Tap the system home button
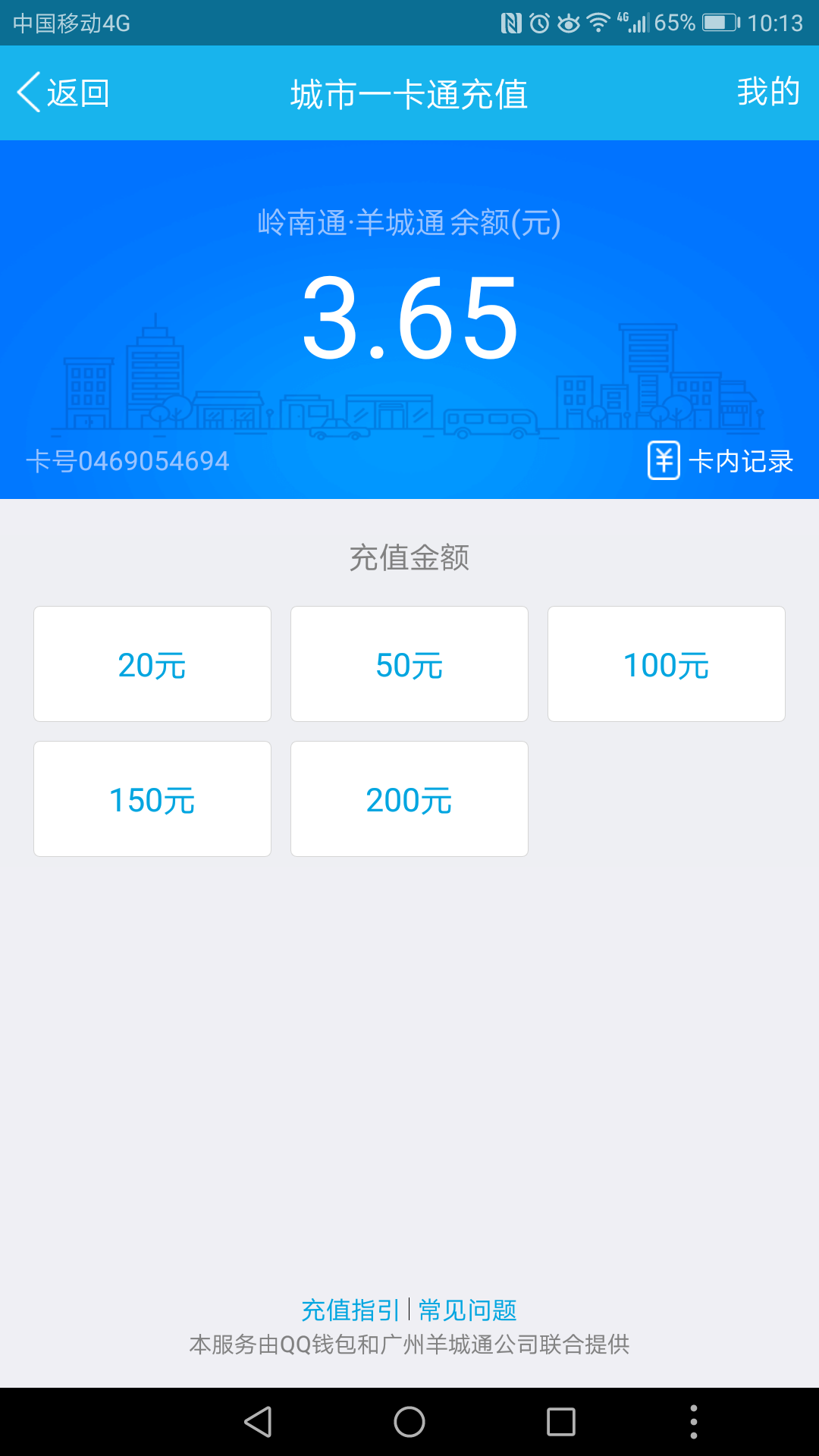 [409, 1422]
